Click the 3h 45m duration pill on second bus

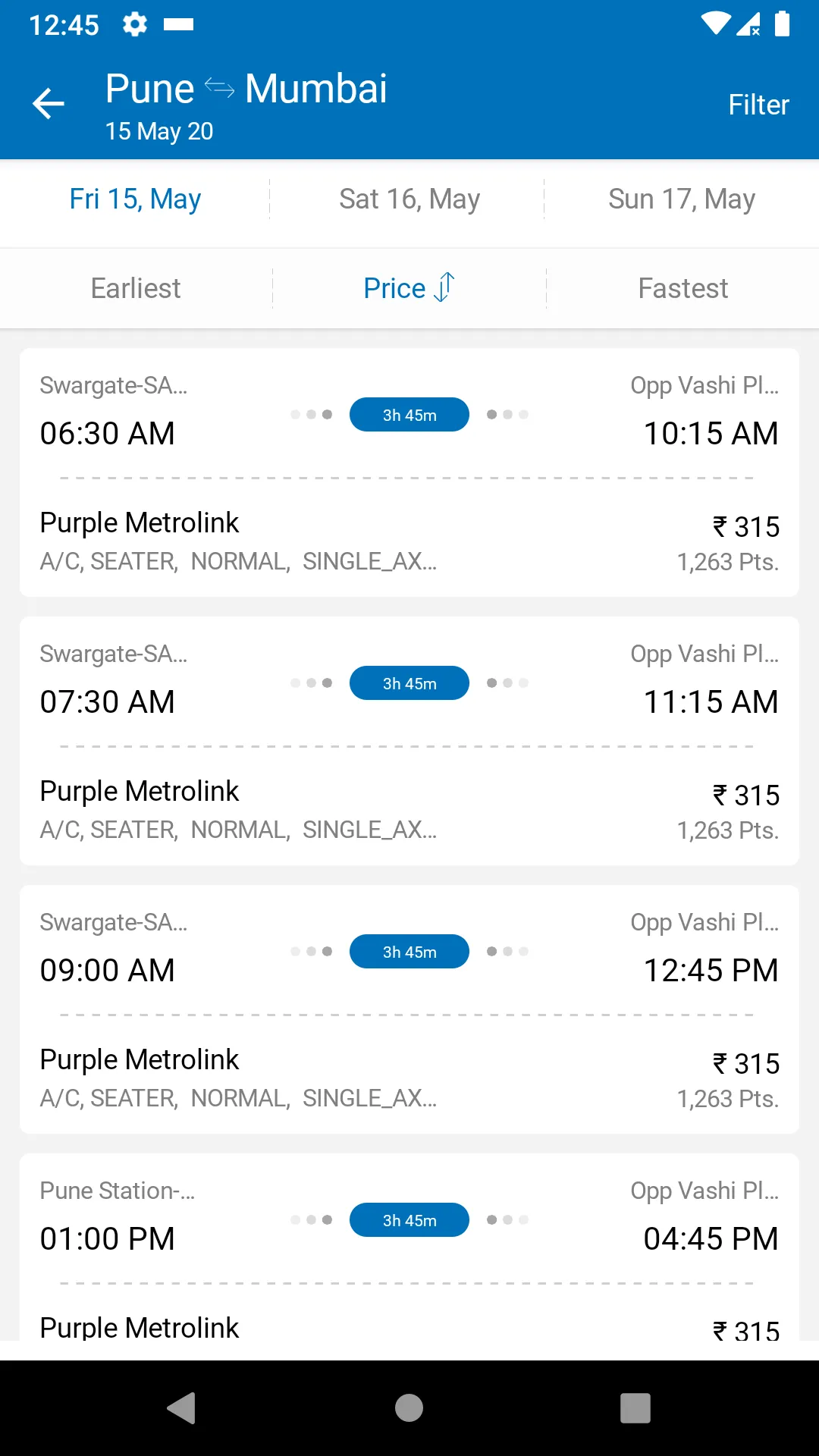[409, 682]
